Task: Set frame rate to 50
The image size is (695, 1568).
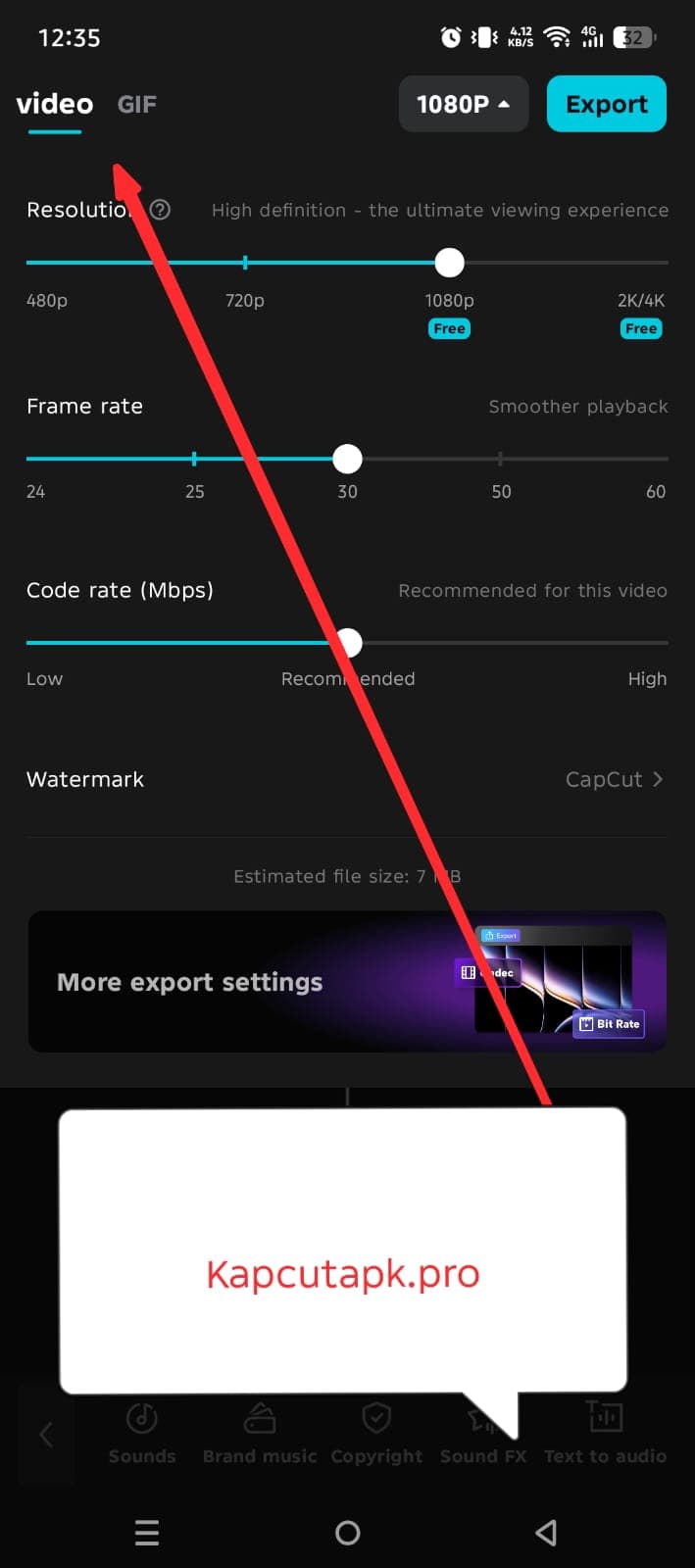Action: coord(501,459)
